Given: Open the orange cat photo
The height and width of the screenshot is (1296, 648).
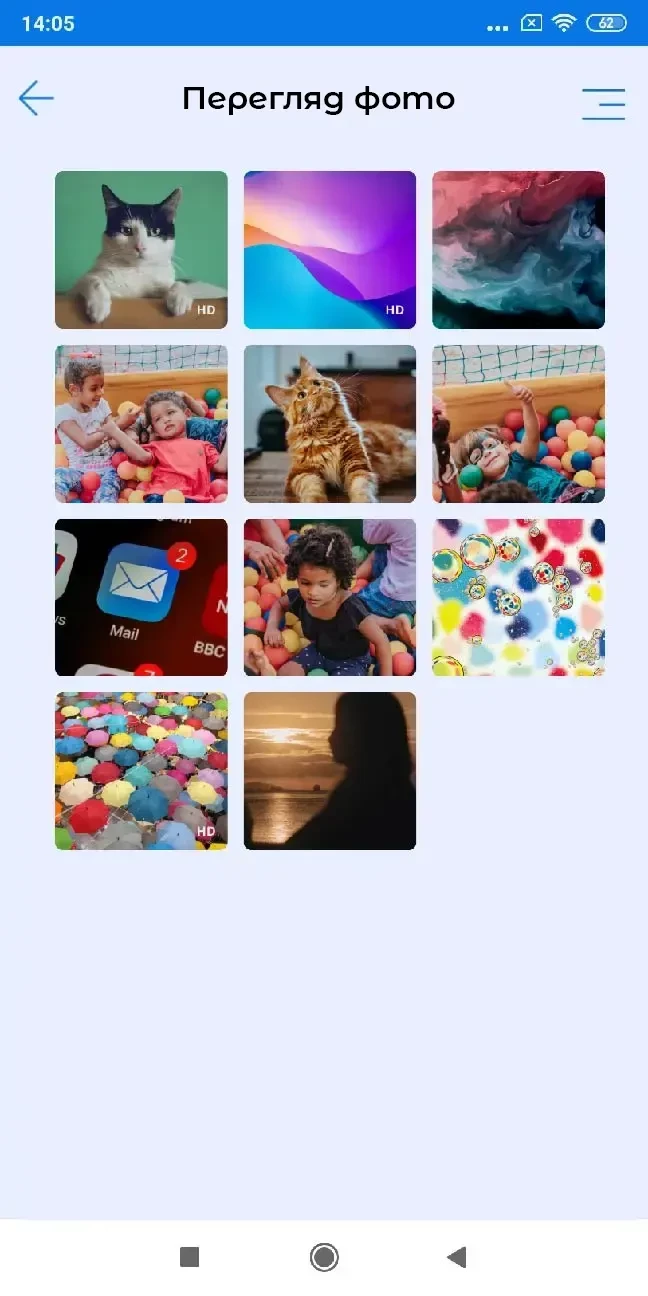Looking at the screenshot, I should coord(329,423).
